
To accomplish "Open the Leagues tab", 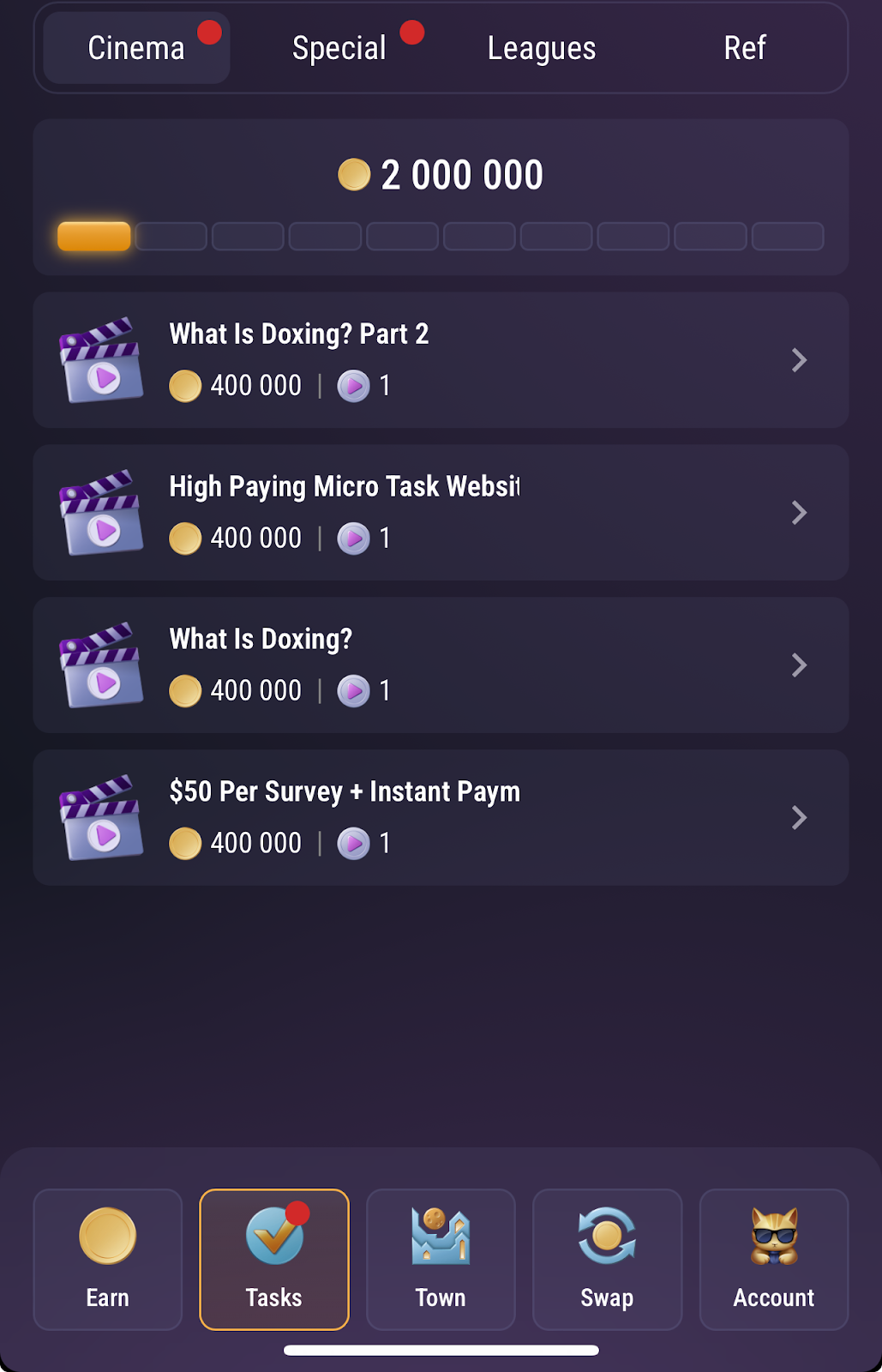I will (542, 48).
